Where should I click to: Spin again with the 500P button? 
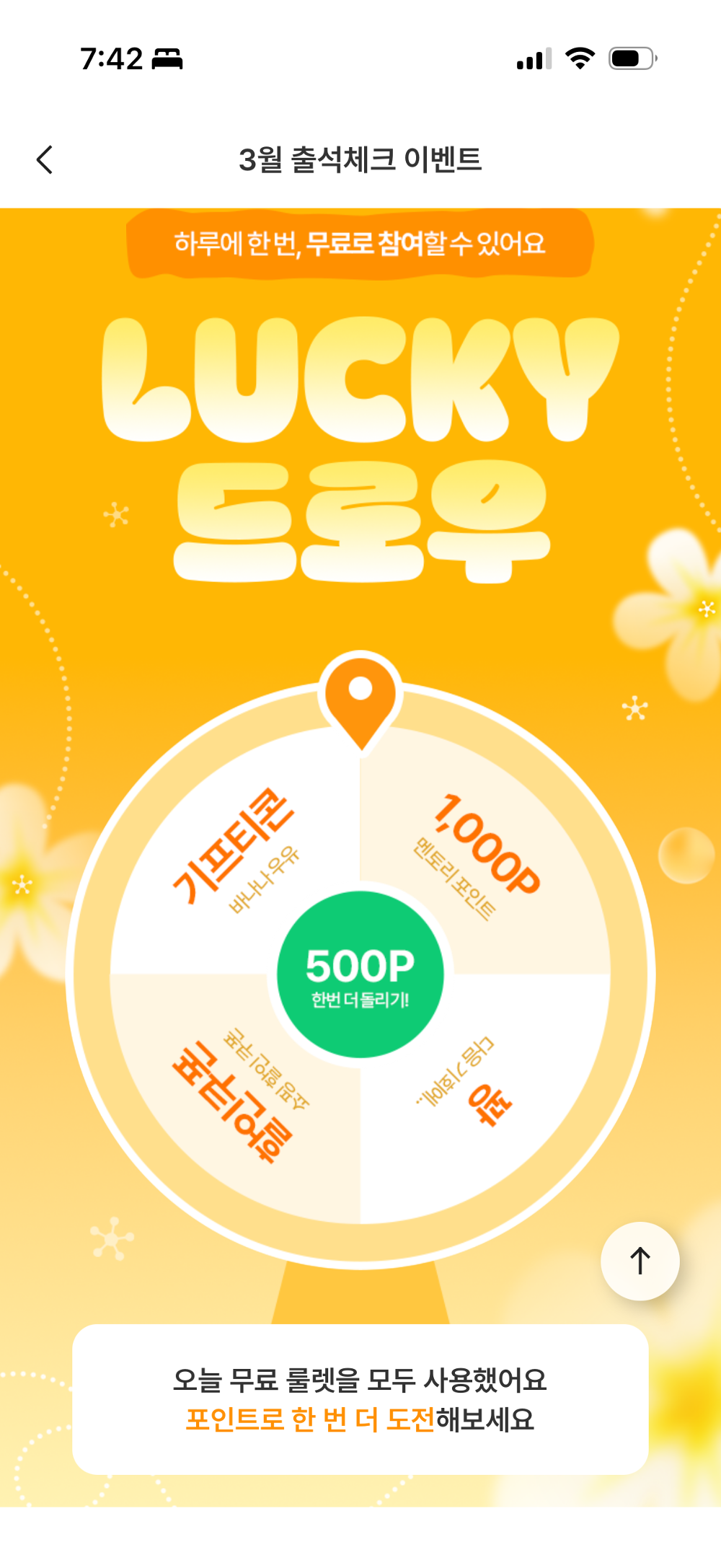coord(360,974)
